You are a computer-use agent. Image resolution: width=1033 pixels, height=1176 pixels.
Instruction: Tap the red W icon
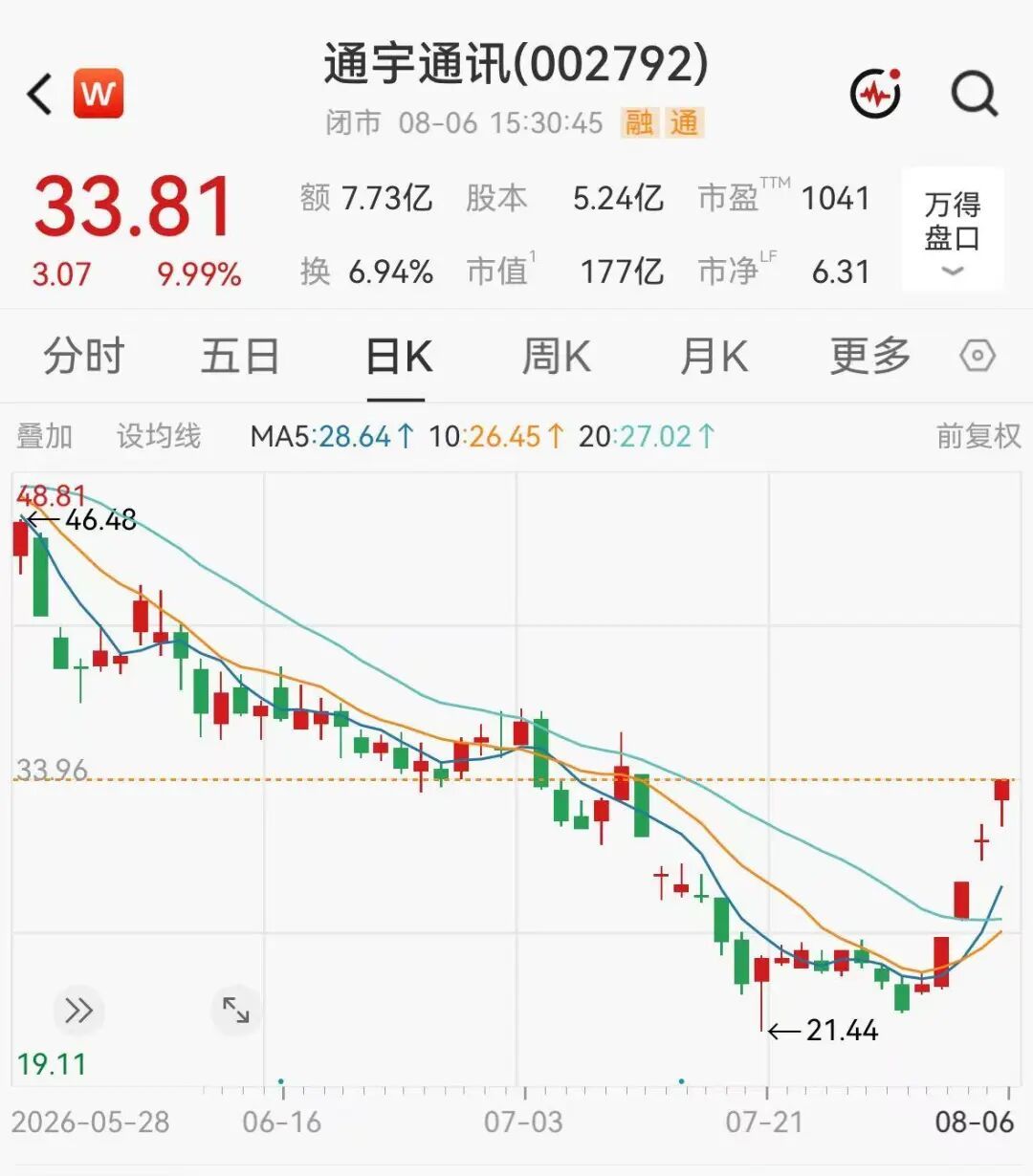point(98,94)
